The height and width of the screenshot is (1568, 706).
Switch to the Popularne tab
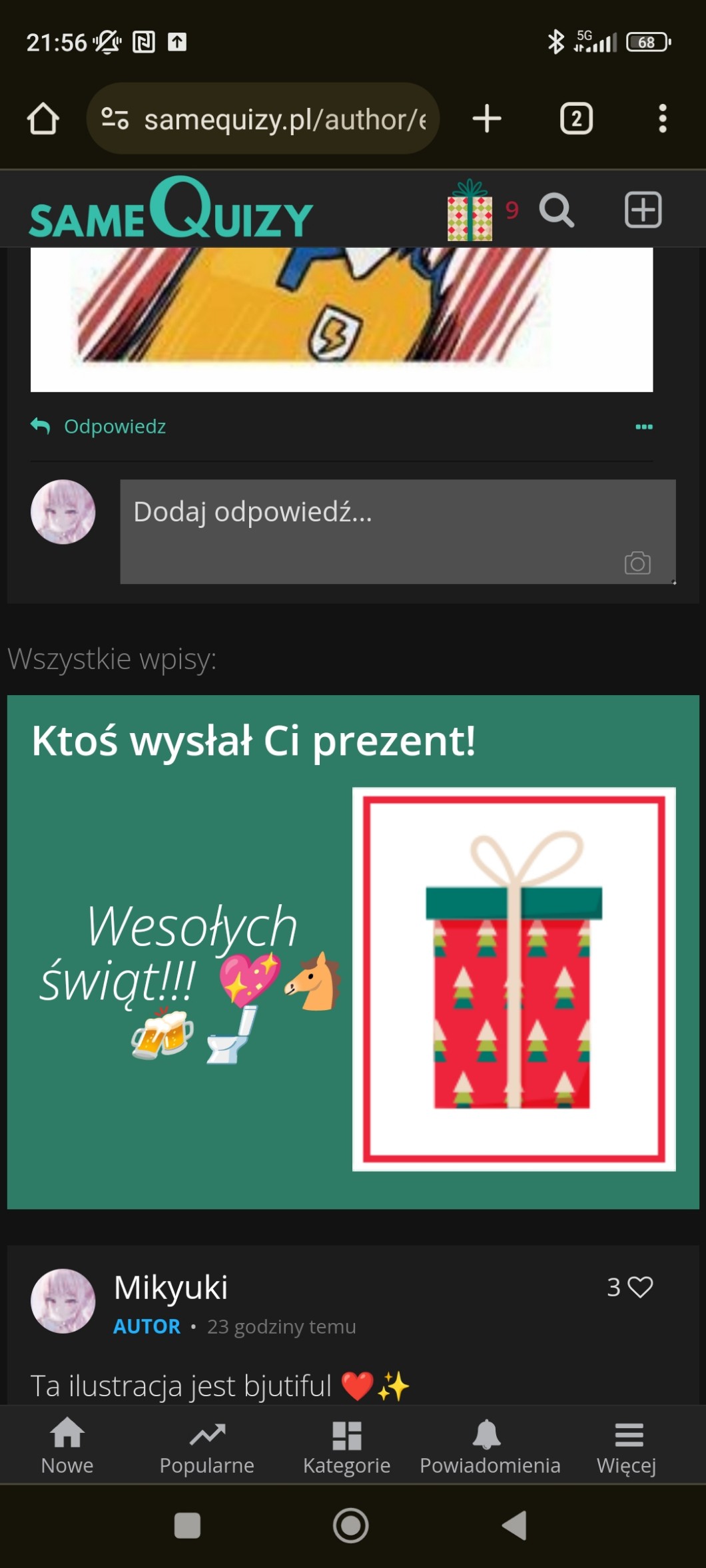pyautogui.click(x=207, y=1446)
